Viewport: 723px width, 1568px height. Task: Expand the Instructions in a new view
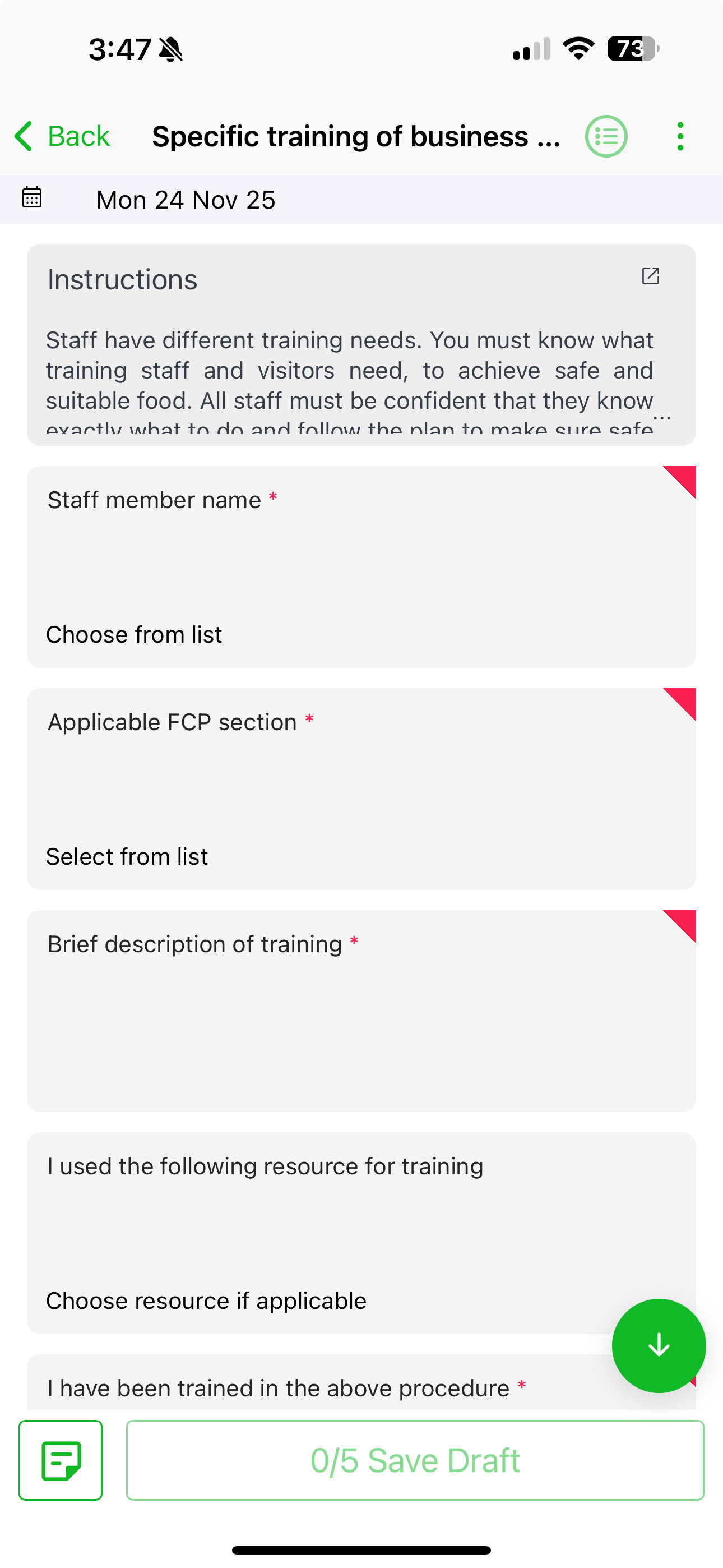coord(650,276)
